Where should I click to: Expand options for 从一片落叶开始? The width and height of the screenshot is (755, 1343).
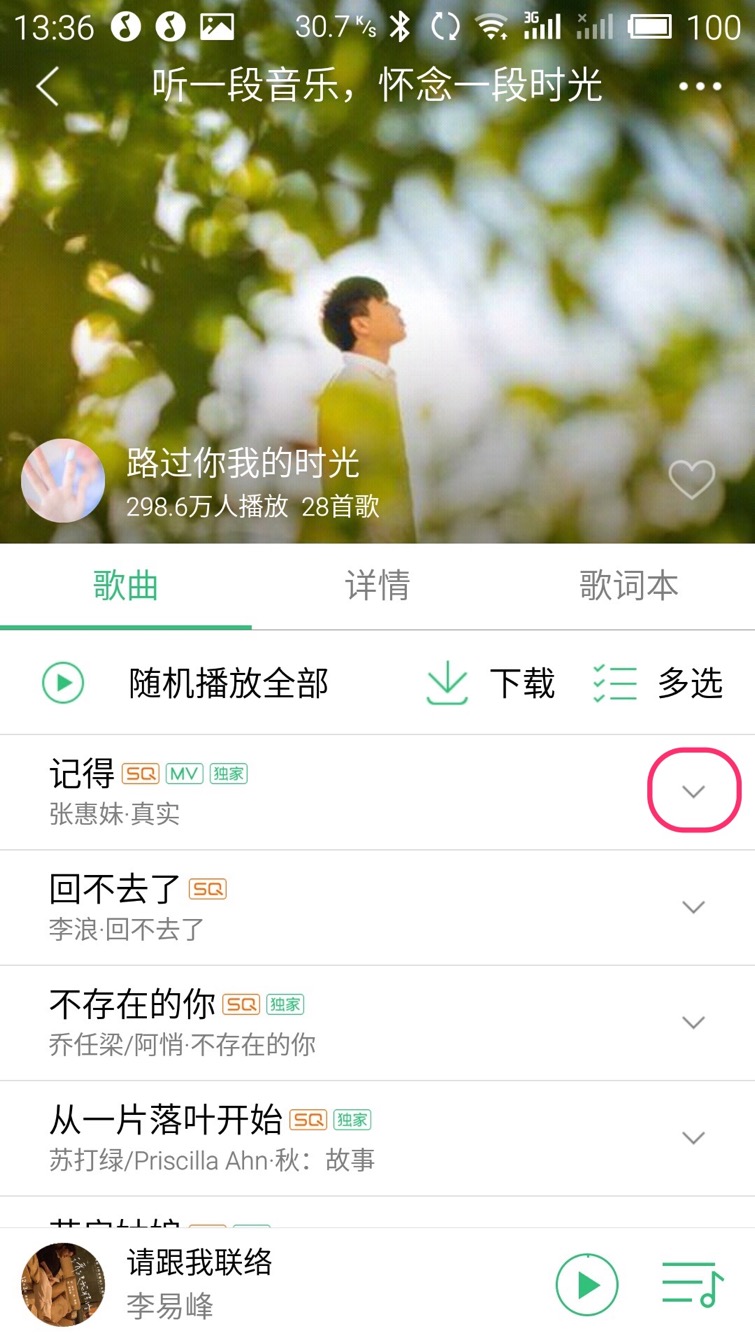694,1138
